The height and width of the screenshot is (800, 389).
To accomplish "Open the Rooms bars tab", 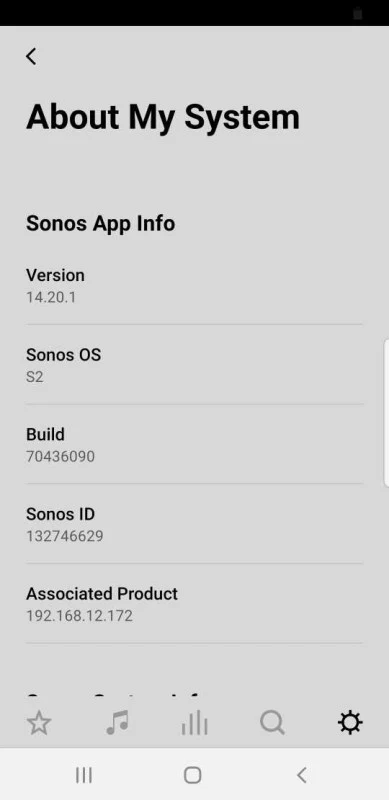I will (194, 722).
